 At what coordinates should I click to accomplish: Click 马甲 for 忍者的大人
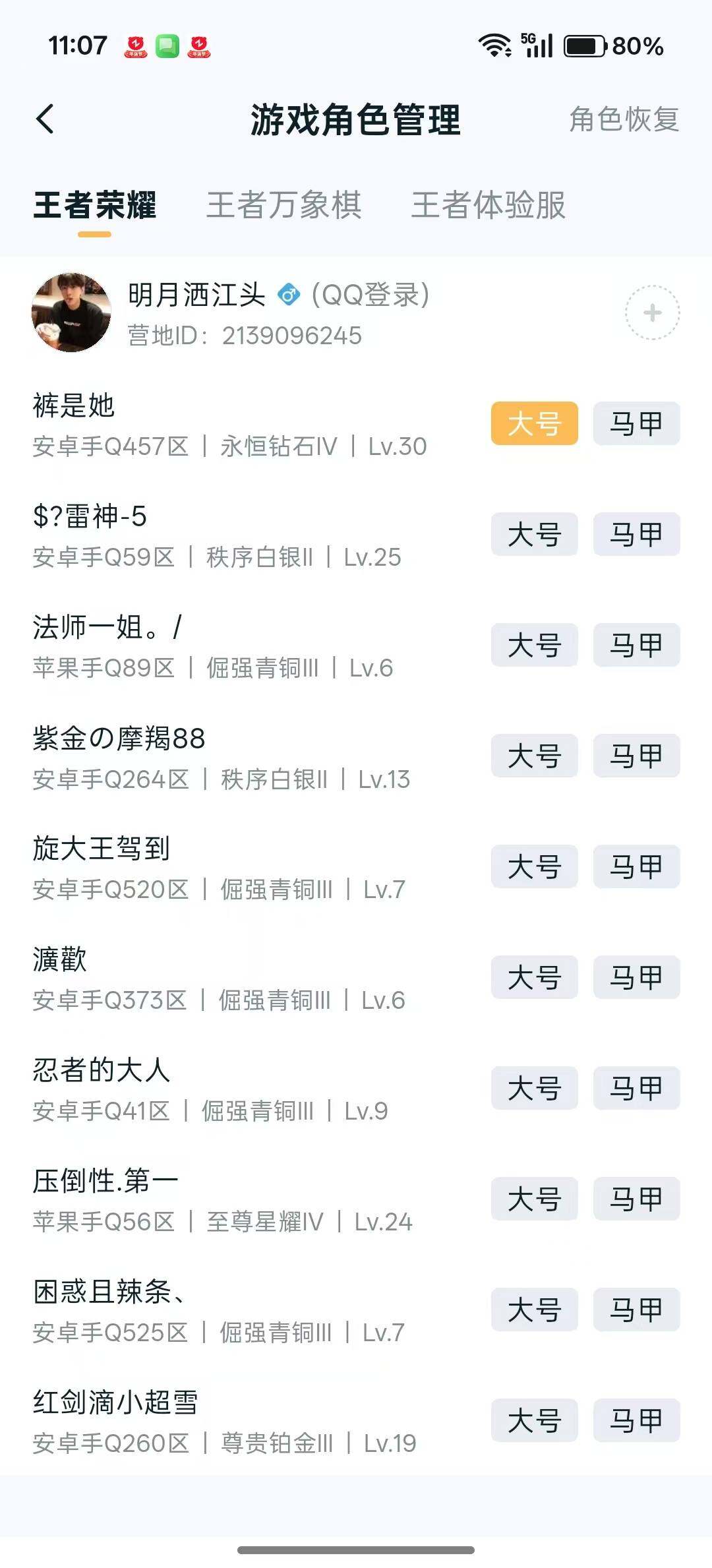636,1089
